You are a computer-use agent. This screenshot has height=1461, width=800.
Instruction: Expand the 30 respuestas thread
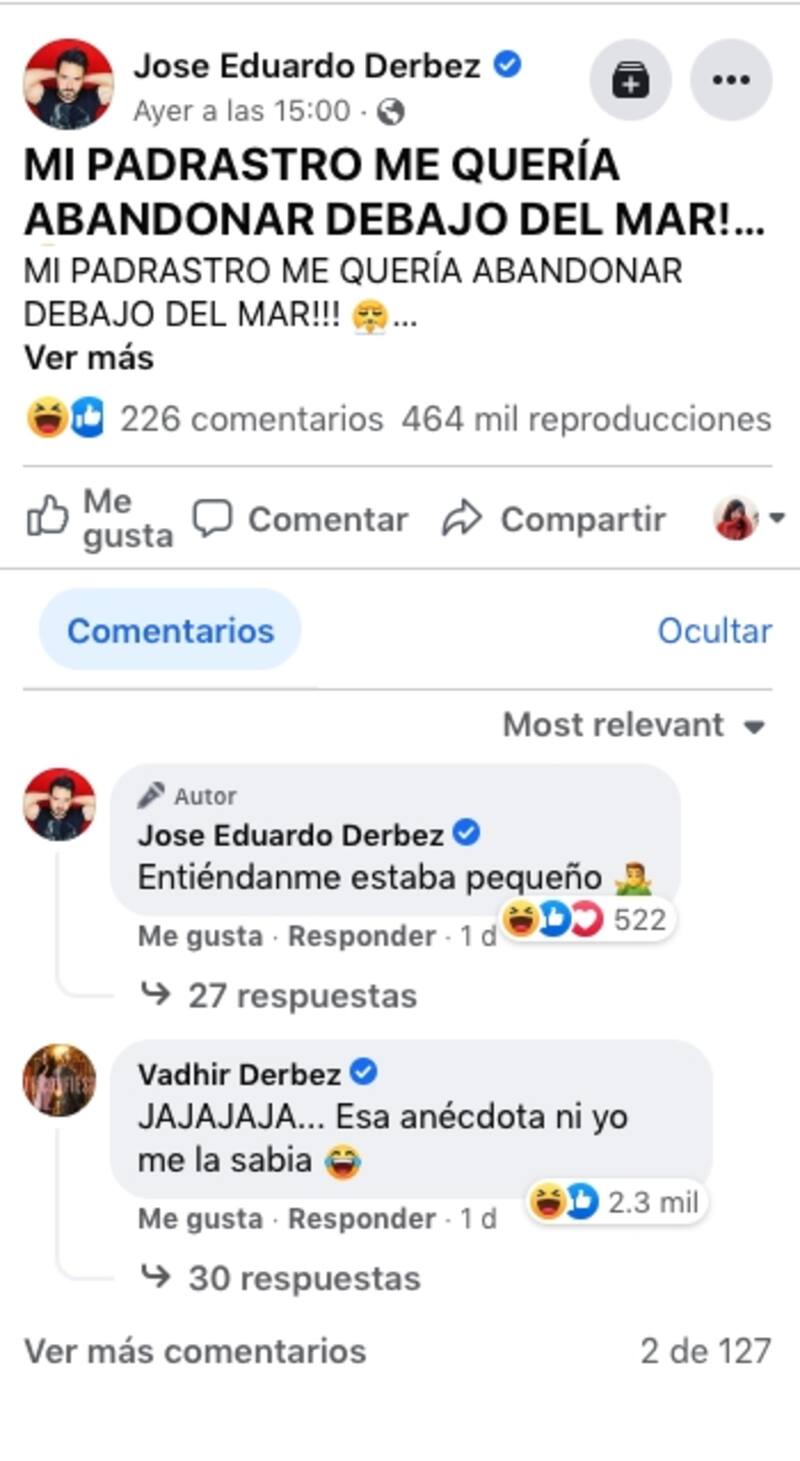(x=303, y=1278)
